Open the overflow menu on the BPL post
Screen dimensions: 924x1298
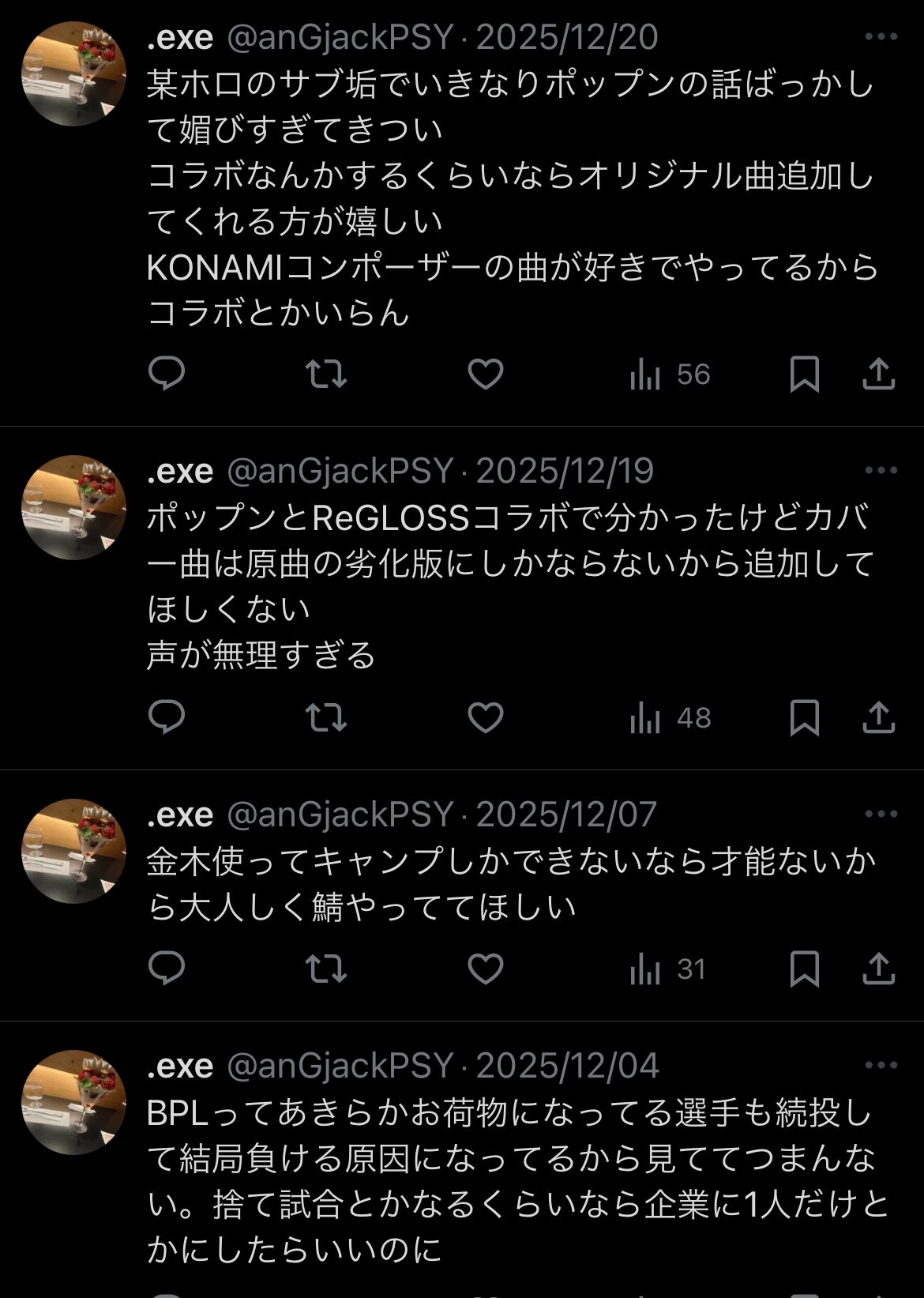tap(881, 1065)
